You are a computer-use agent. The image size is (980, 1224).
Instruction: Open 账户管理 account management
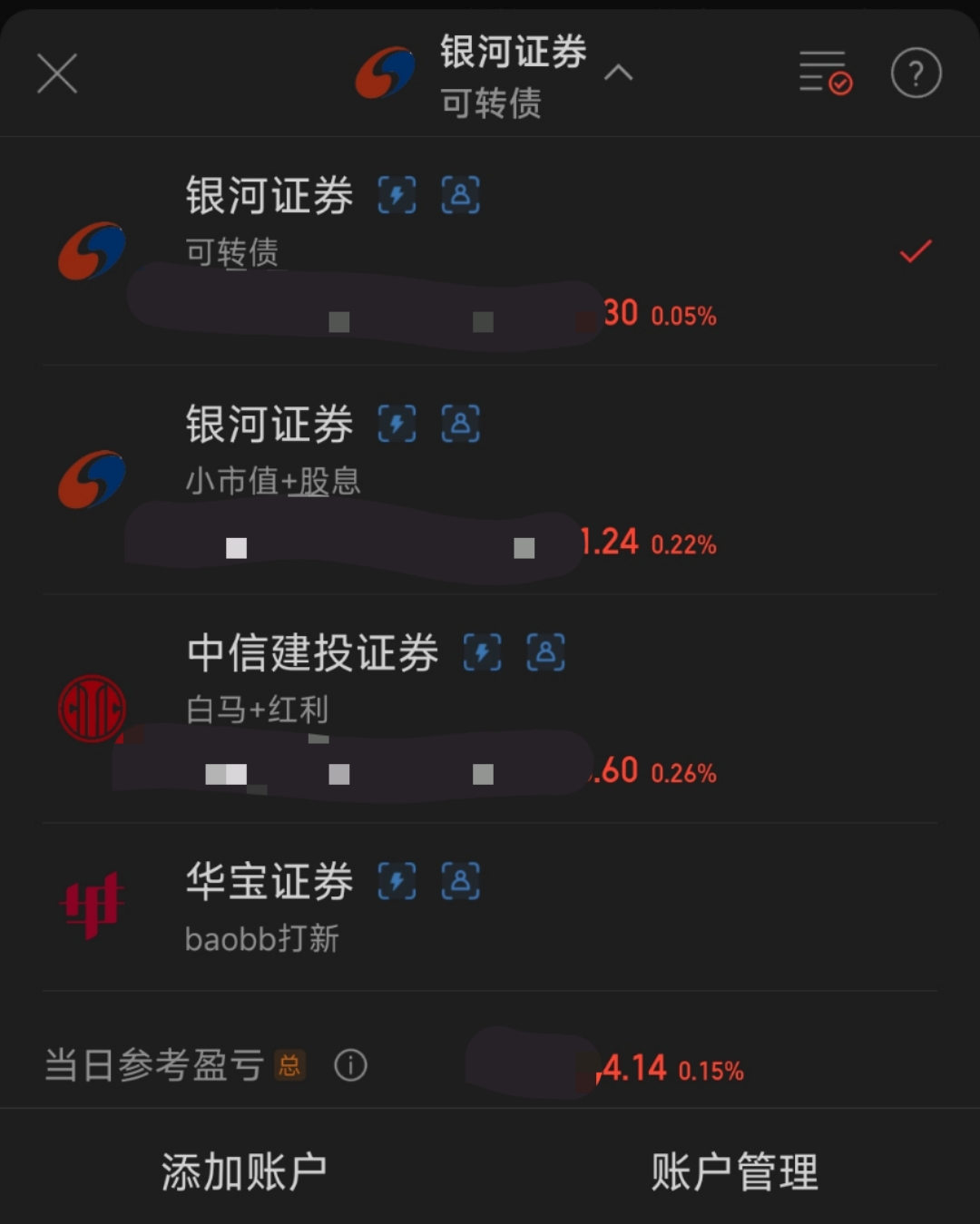(734, 1171)
